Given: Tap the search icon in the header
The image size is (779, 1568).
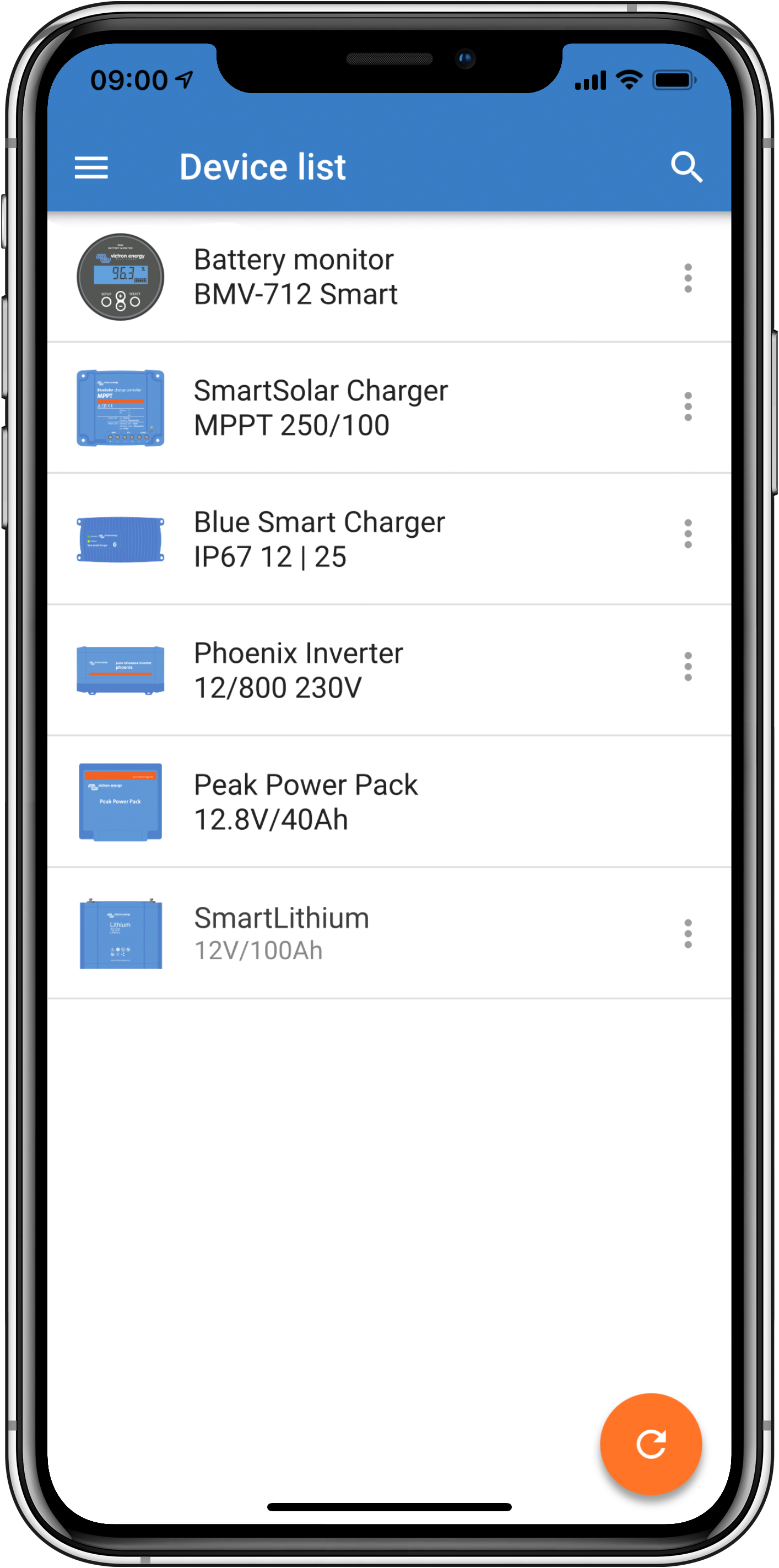Looking at the screenshot, I should pos(686,167).
